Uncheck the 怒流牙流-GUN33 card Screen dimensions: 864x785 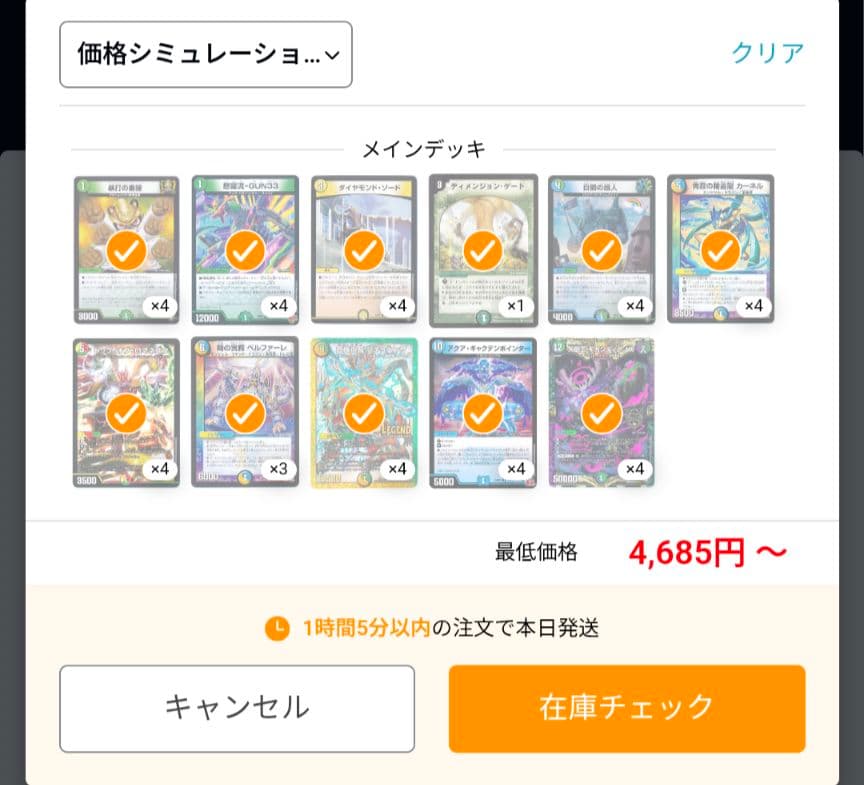pyautogui.click(x=245, y=250)
